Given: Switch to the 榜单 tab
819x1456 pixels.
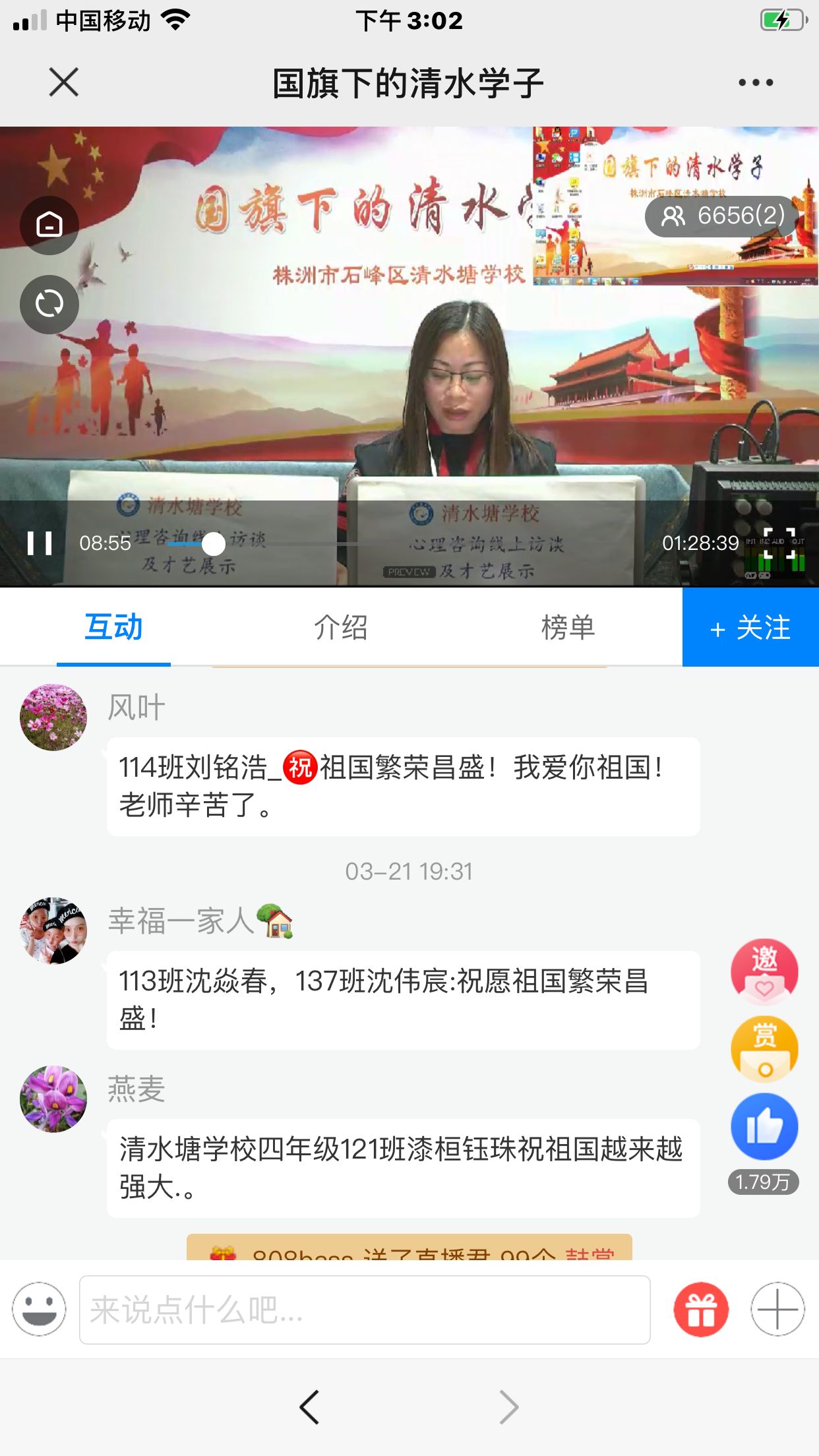Looking at the screenshot, I should 568,627.
